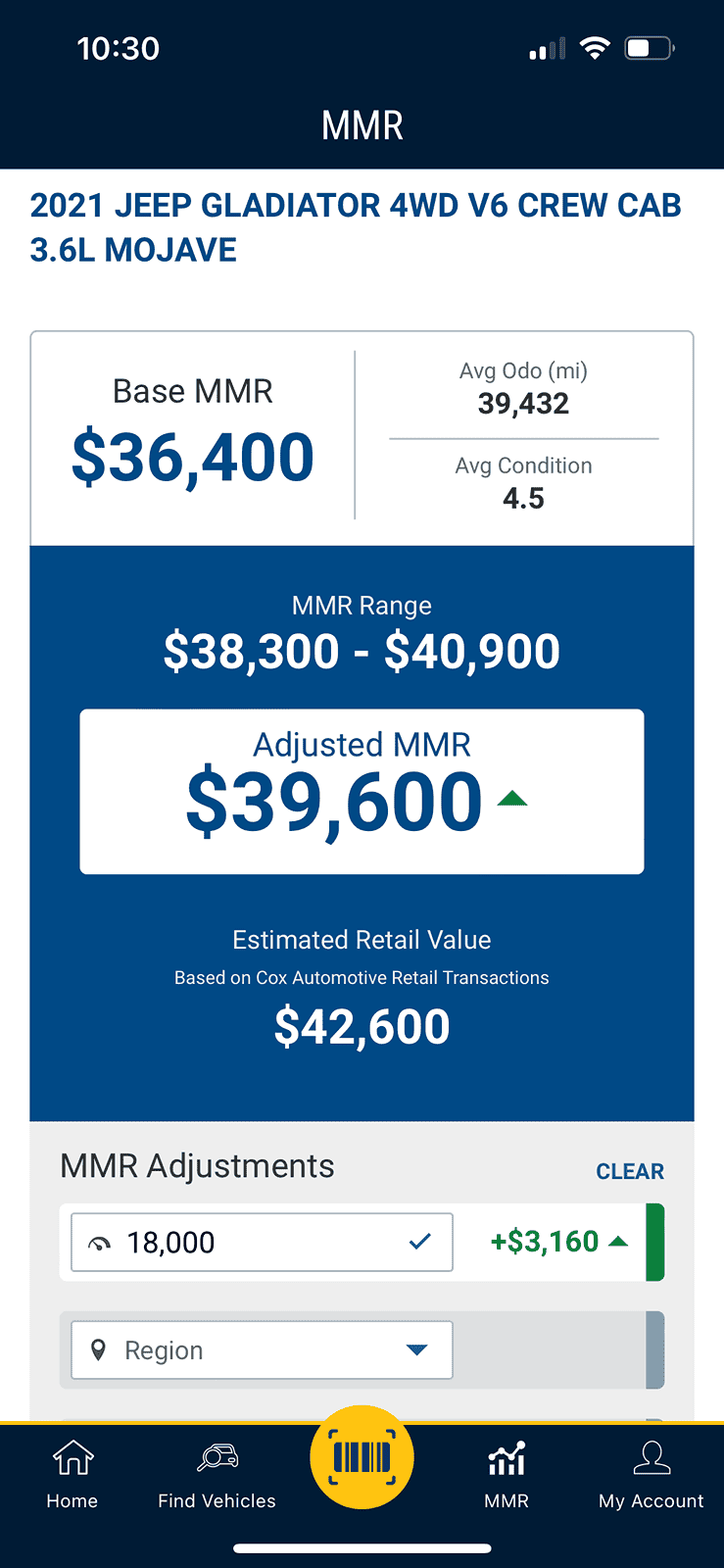Clear all MMR adjustments

tap(630, 1171)
